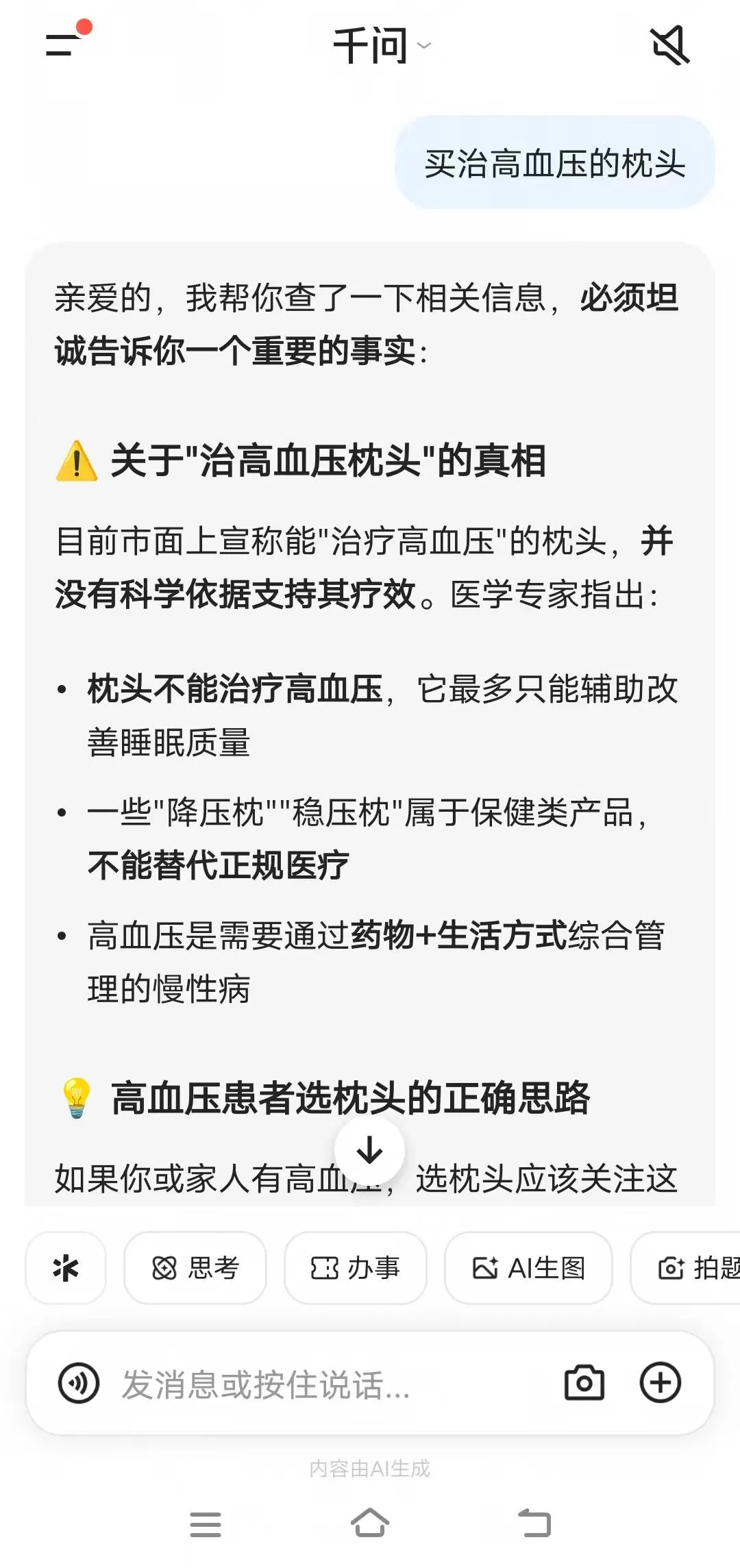Tap the system back button
740x1568 pixels.
534,1524
